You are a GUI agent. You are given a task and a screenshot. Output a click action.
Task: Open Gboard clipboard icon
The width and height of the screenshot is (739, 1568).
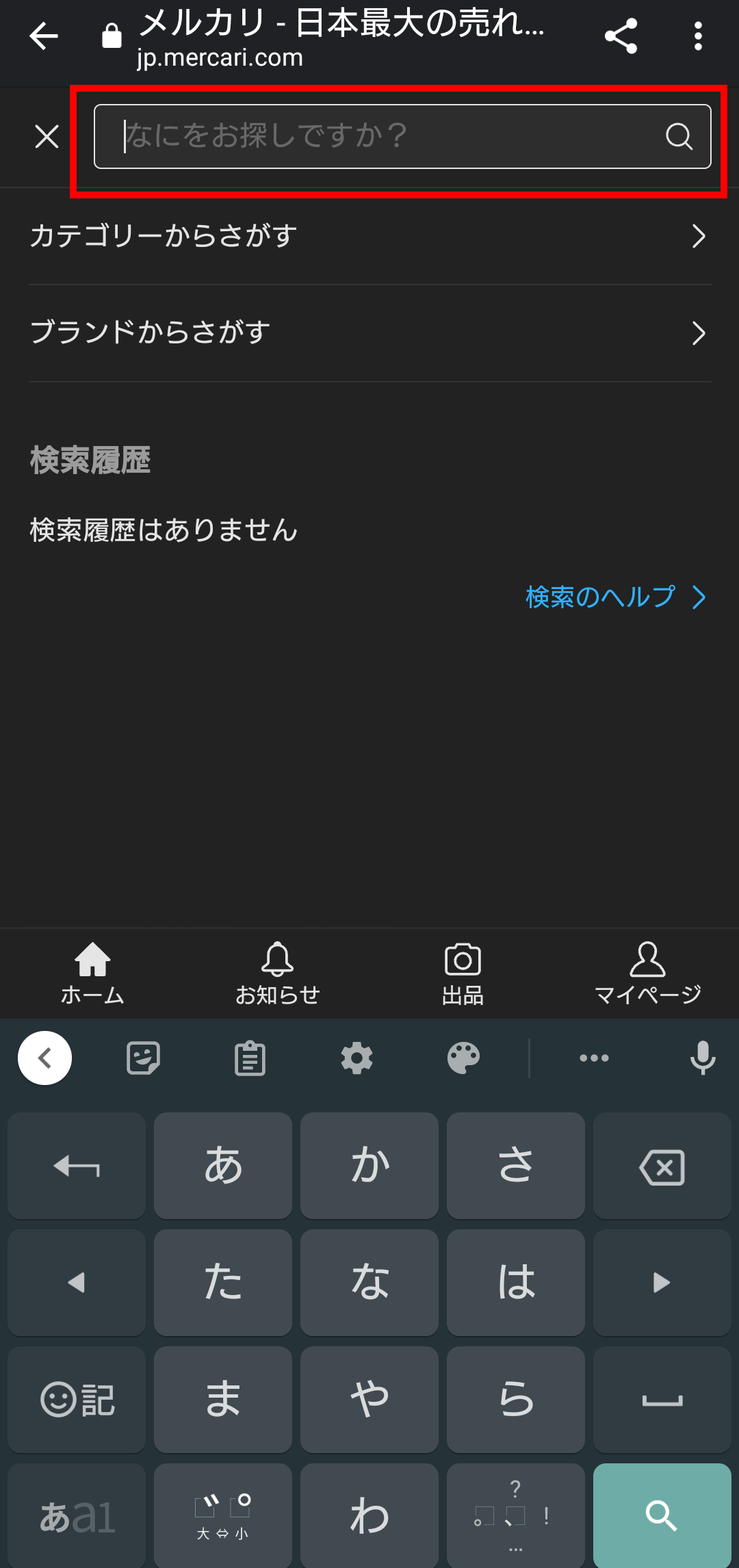(249, 1058)
